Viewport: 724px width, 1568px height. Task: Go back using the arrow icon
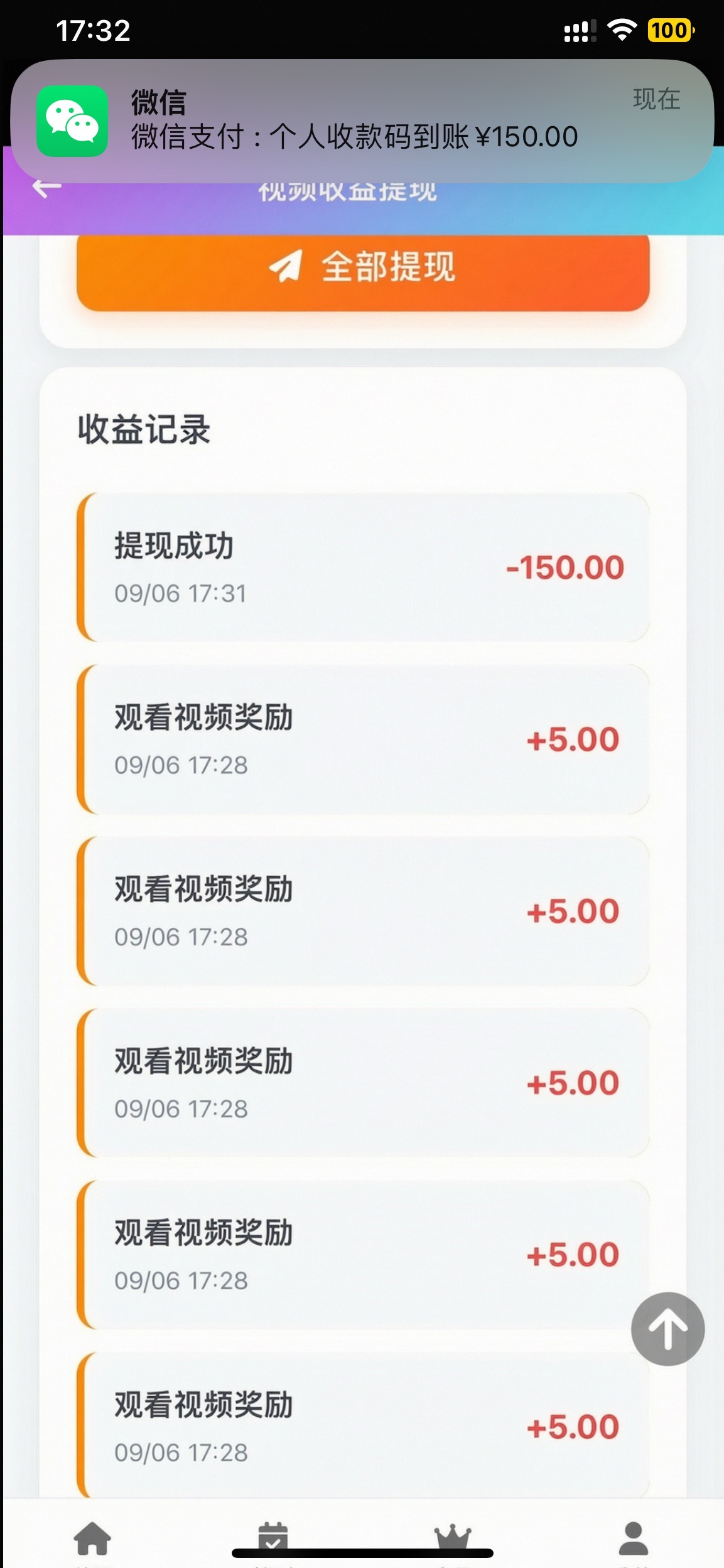click(x=47, y=188)
